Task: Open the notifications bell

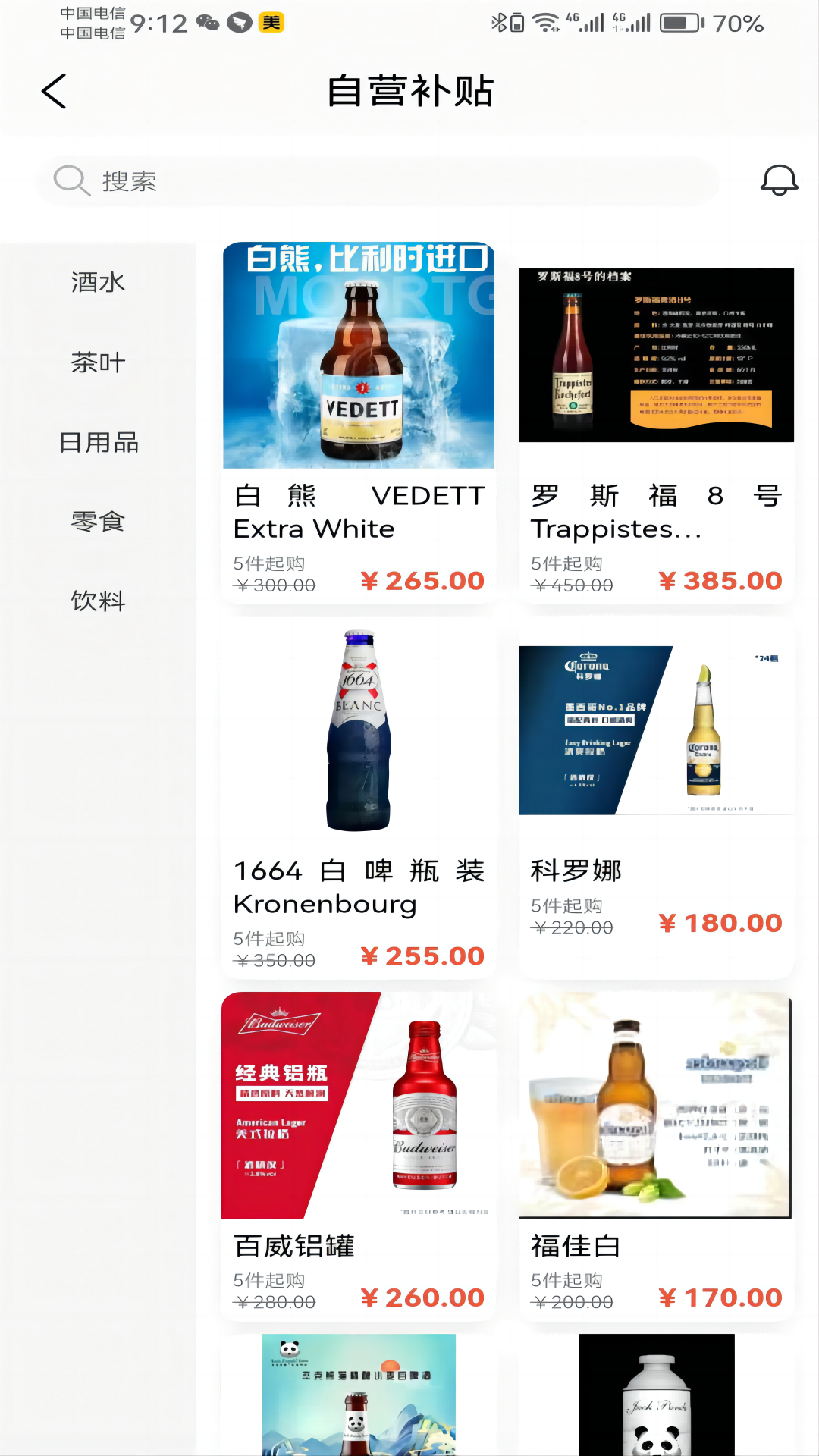Action: (x=779, y=180)
